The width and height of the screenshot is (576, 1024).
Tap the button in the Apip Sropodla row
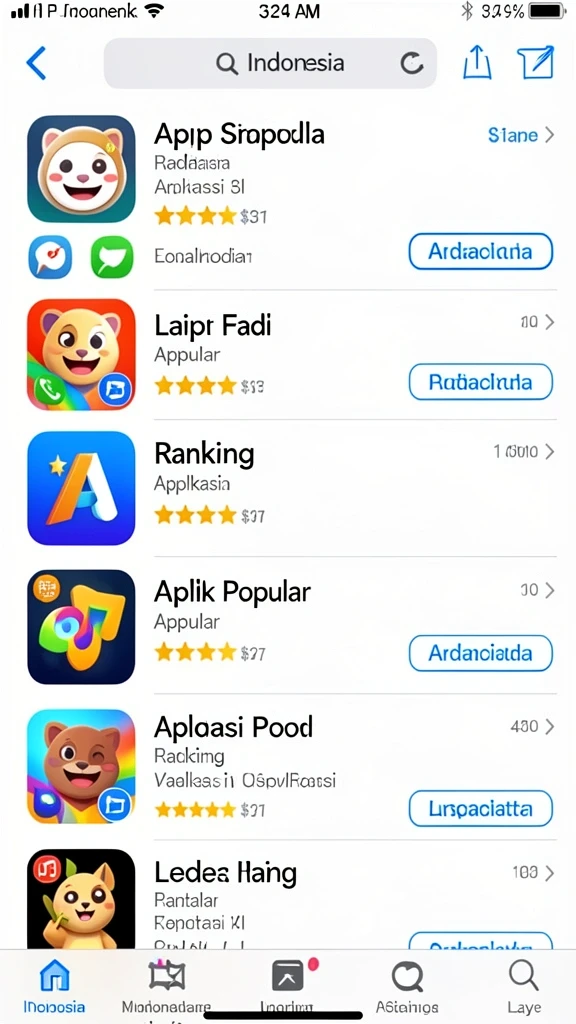[481, 251]
